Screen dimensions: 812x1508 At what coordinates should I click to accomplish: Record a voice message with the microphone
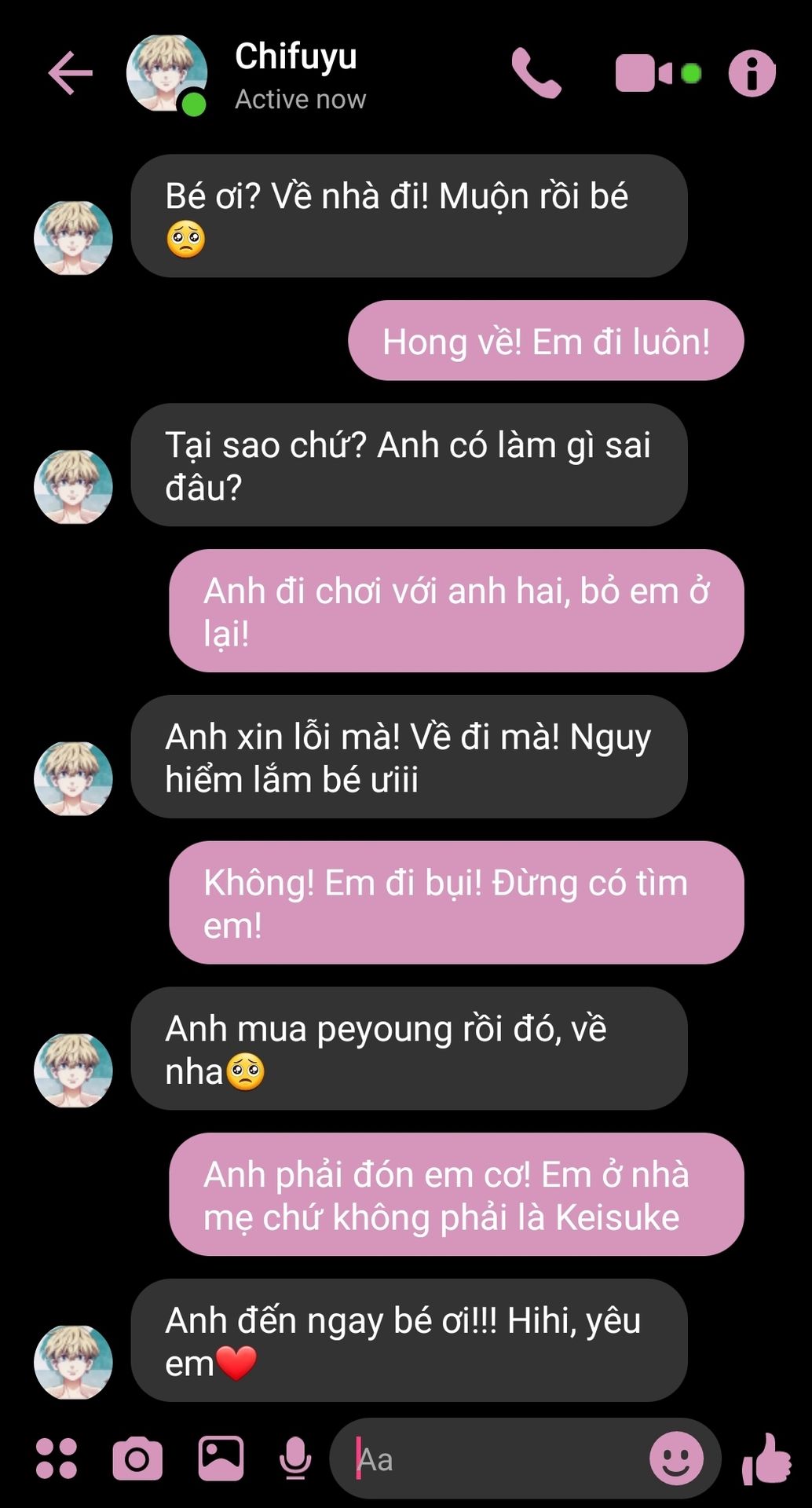click(295, 1459)
